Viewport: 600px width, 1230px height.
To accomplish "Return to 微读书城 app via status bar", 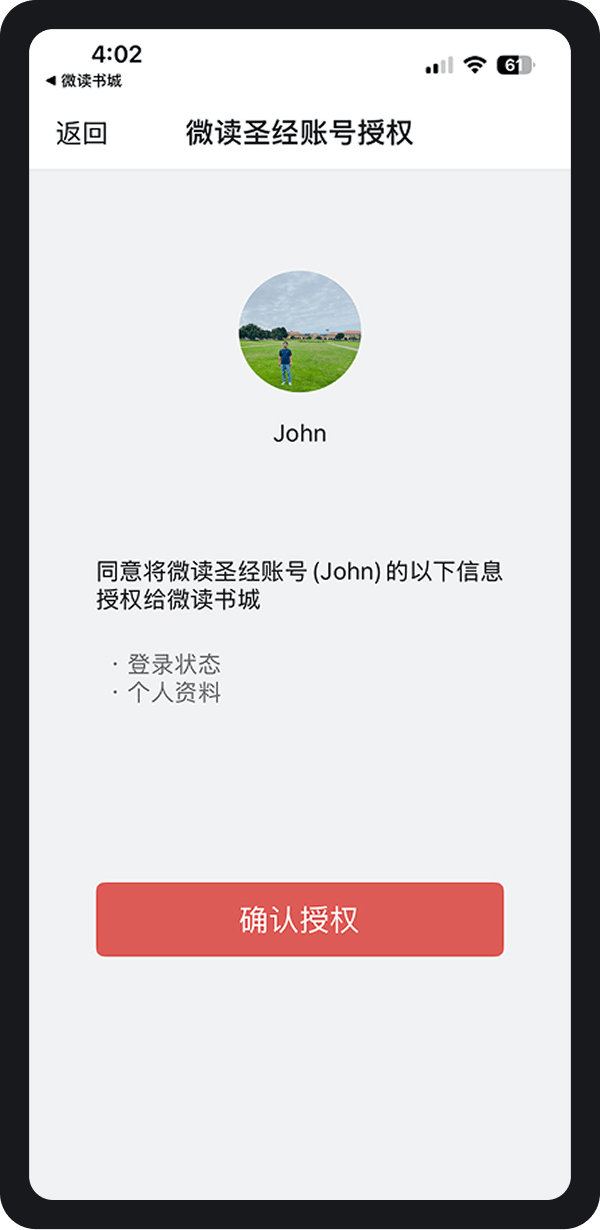I will (84, 81).
